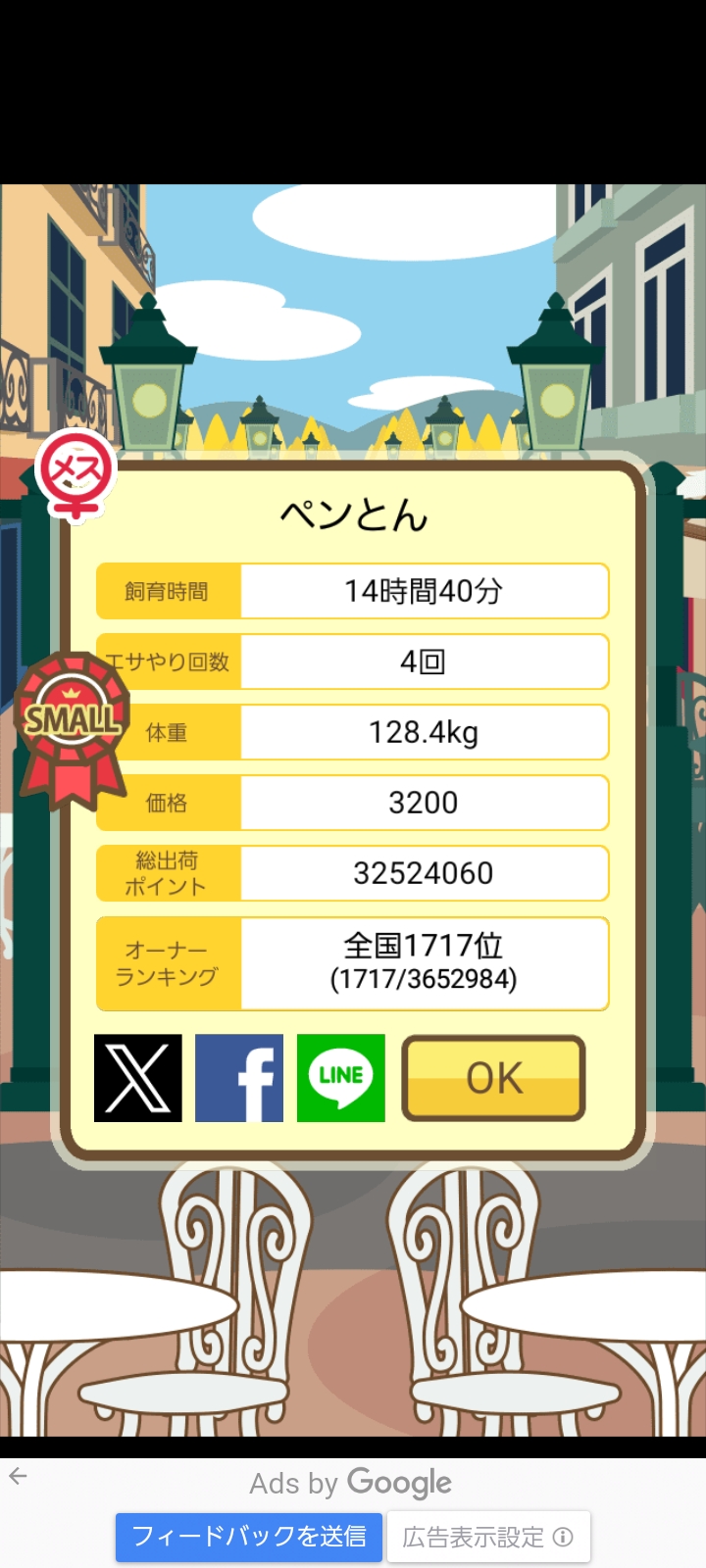
Task: Share the result on X
Action: coord(138,1078)
